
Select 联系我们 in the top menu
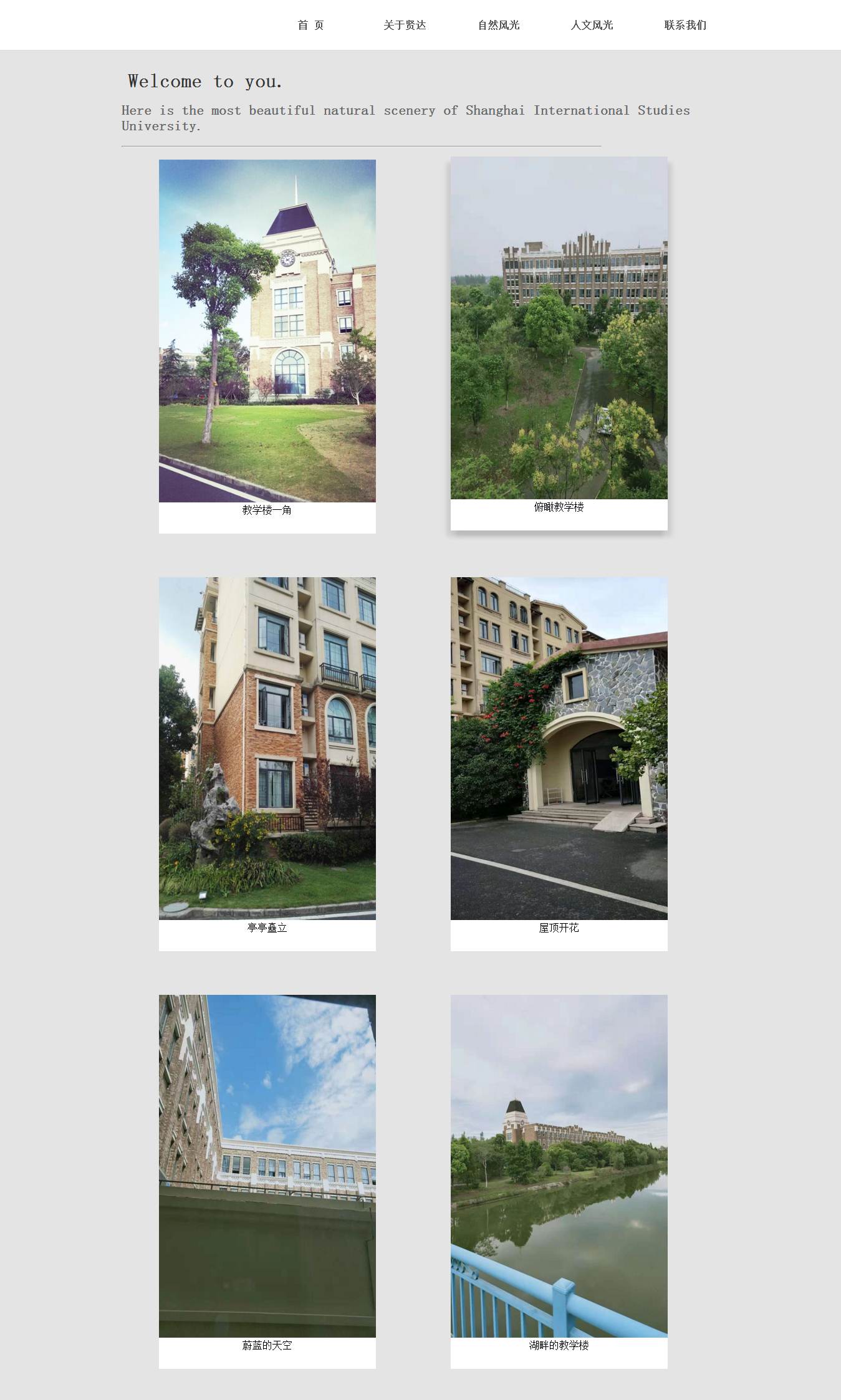685,25
